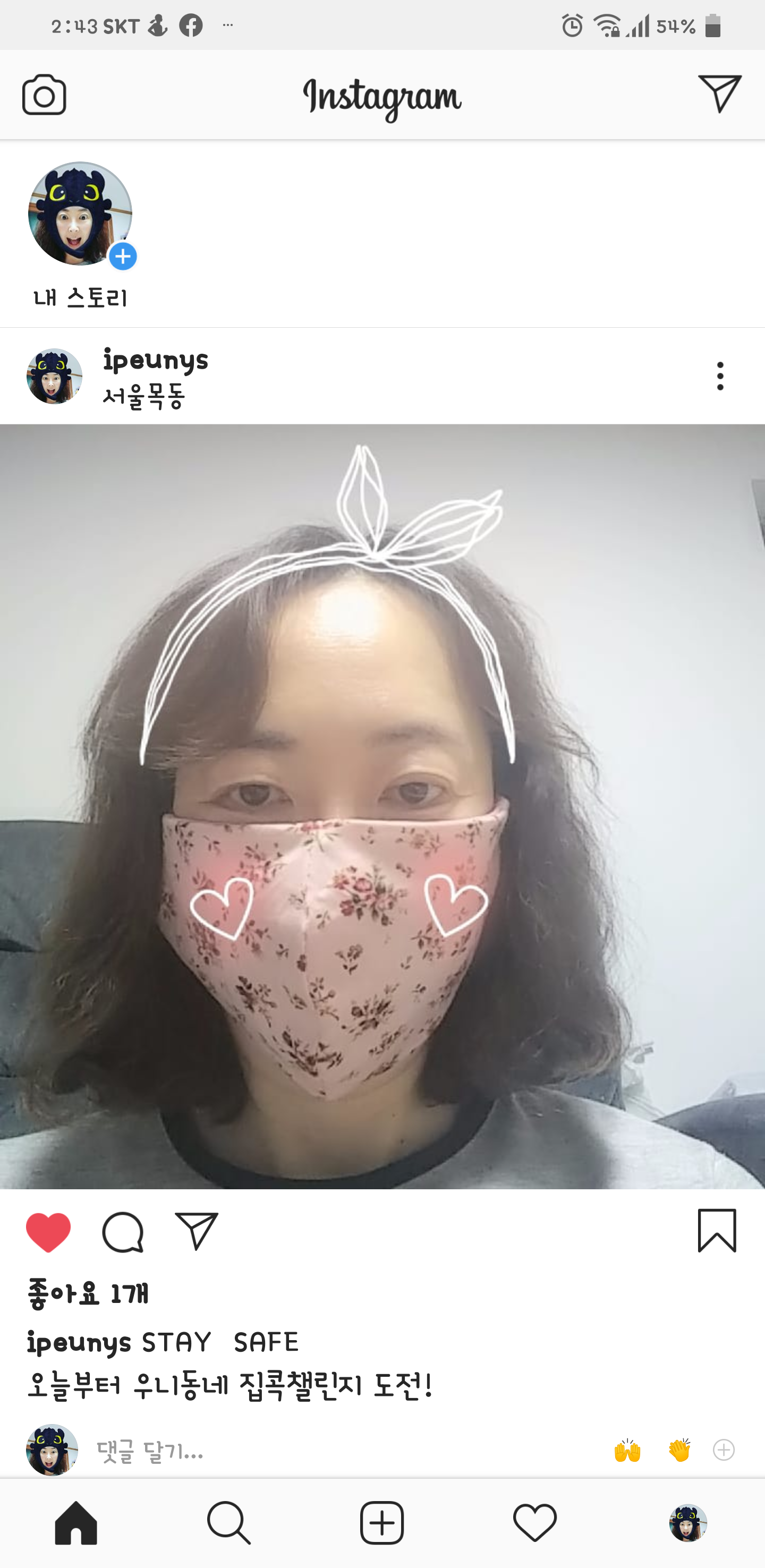Image resolution: width=765 pixels, height=1568 pixels.
Task: Open comments via speech bubble icon
Action: point(123,1232)
